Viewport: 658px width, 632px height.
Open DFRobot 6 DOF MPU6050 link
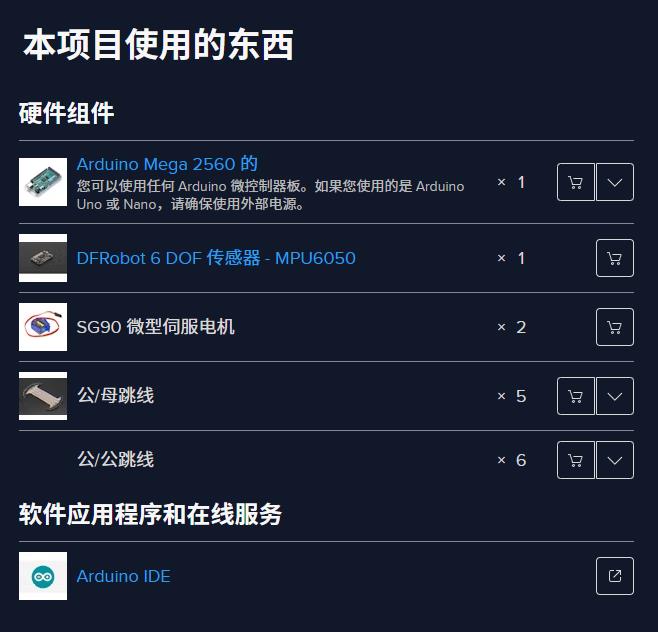tap(215, 258)
